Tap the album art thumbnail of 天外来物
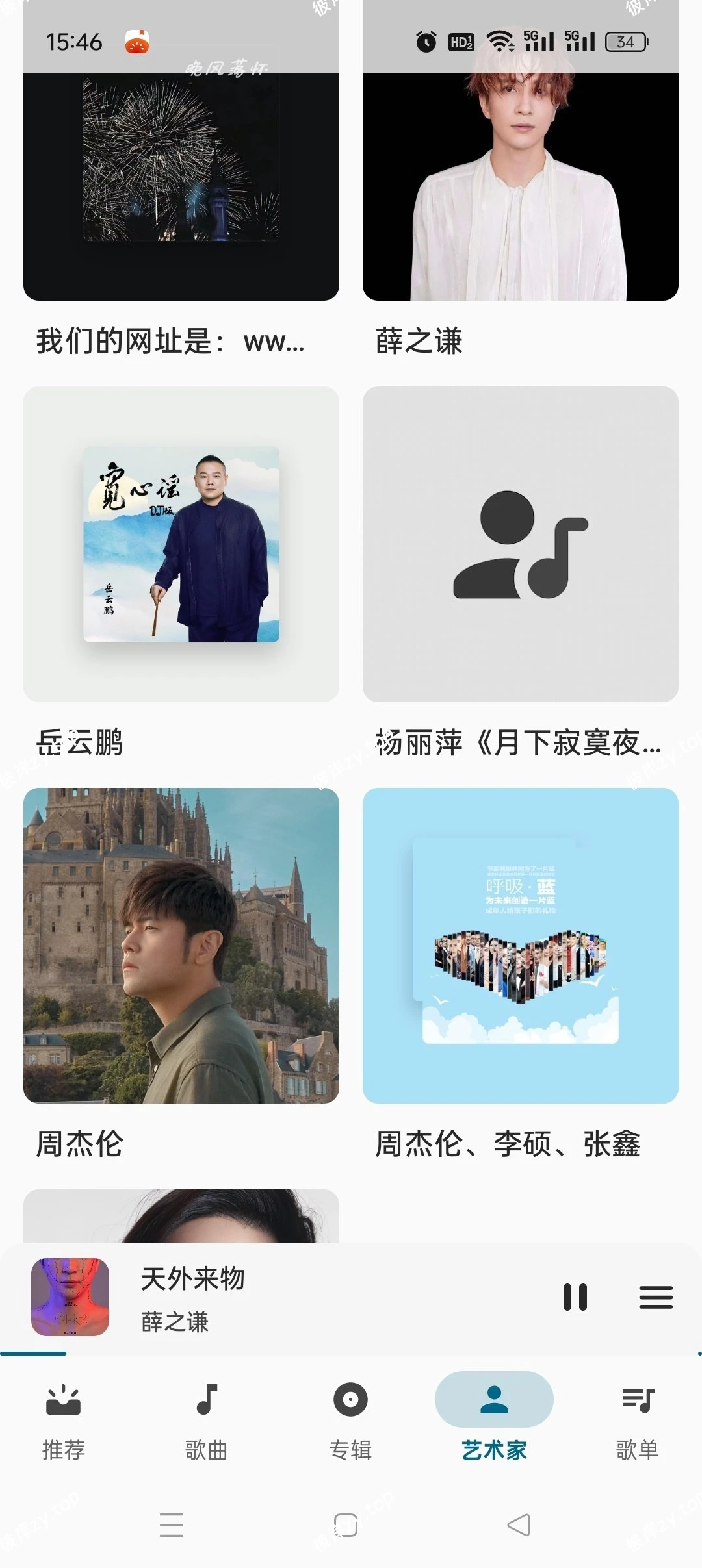Viewport: 702px width, 1568px height. [x=71, y=1297]
